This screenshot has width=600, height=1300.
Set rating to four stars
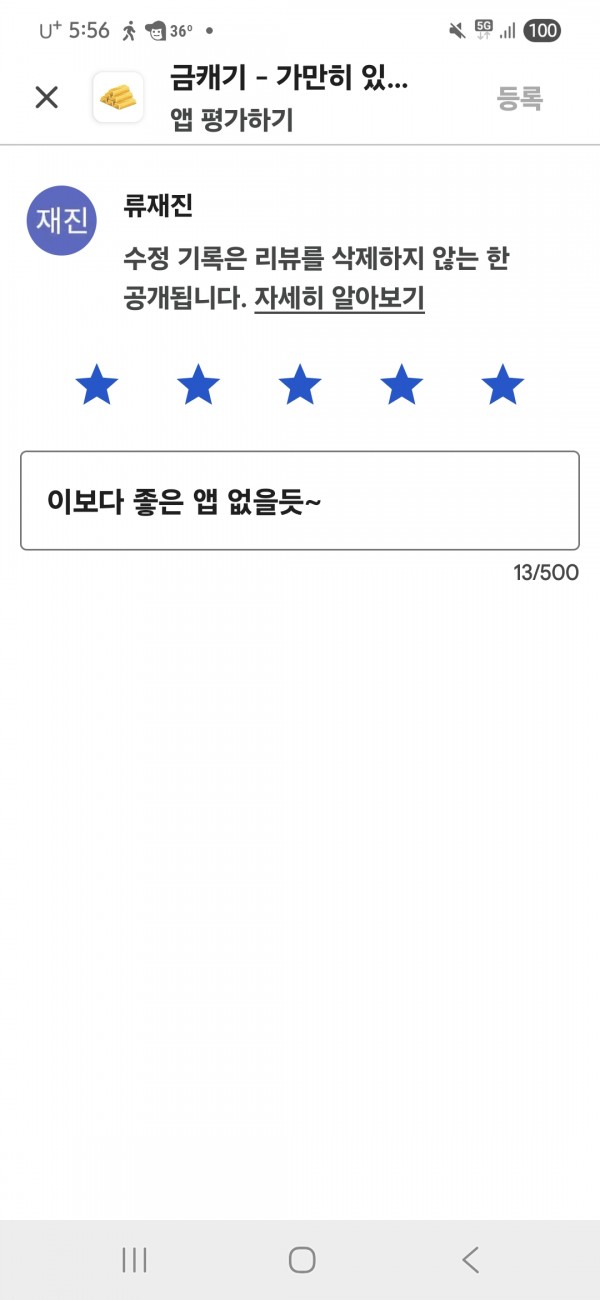point(401,385)
